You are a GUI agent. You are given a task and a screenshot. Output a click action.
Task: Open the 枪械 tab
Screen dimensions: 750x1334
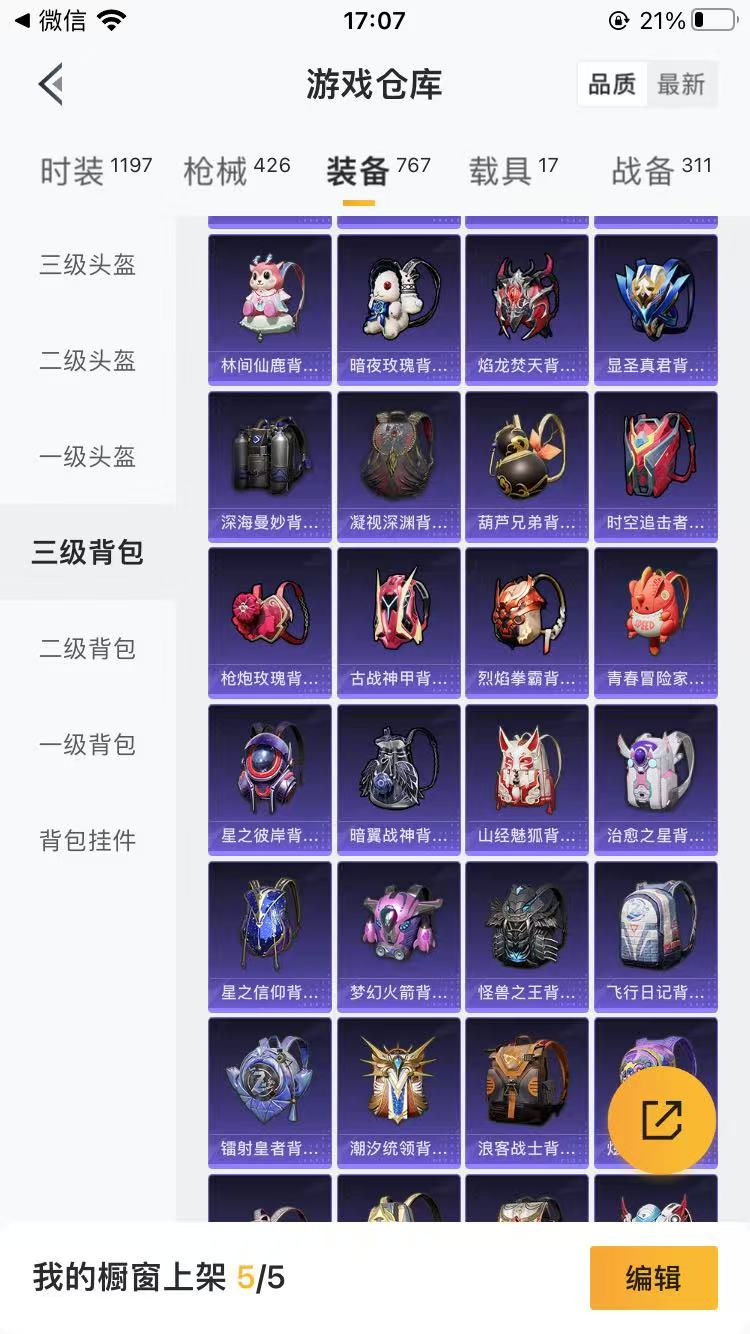[237, 170]
